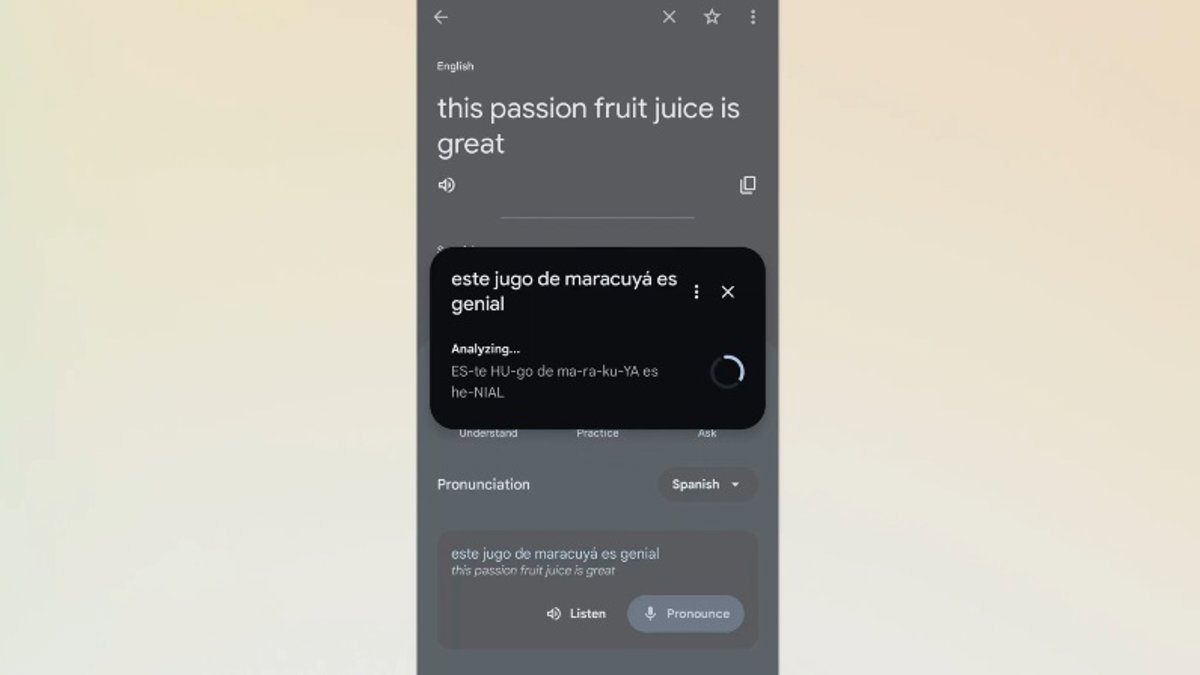The image size is (1200, 675).
Task: Open the top overflow menu
Action: pyautogui.click(x=753, y=17)
